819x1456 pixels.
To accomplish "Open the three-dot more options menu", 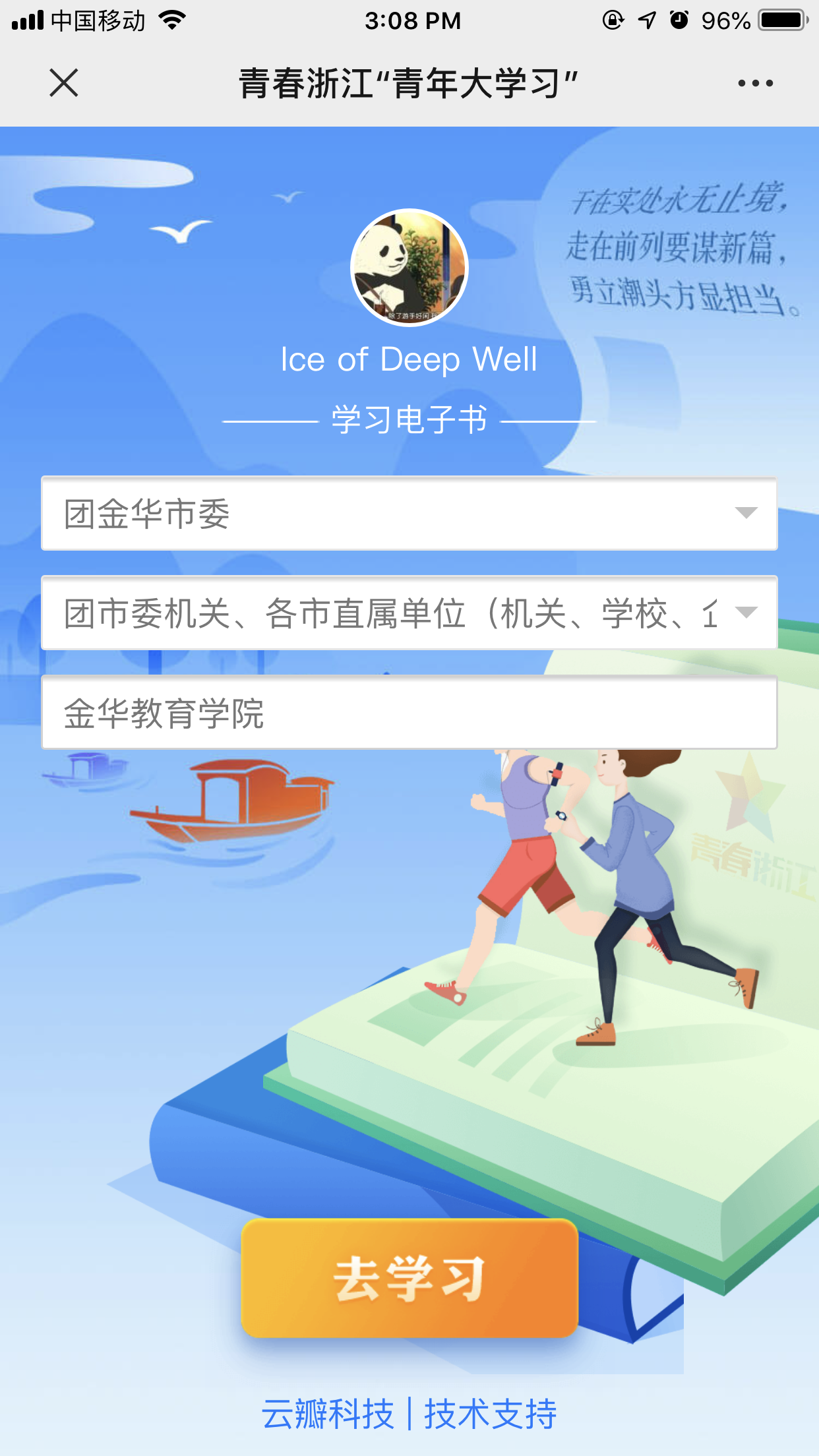I will tap(755, 83).
